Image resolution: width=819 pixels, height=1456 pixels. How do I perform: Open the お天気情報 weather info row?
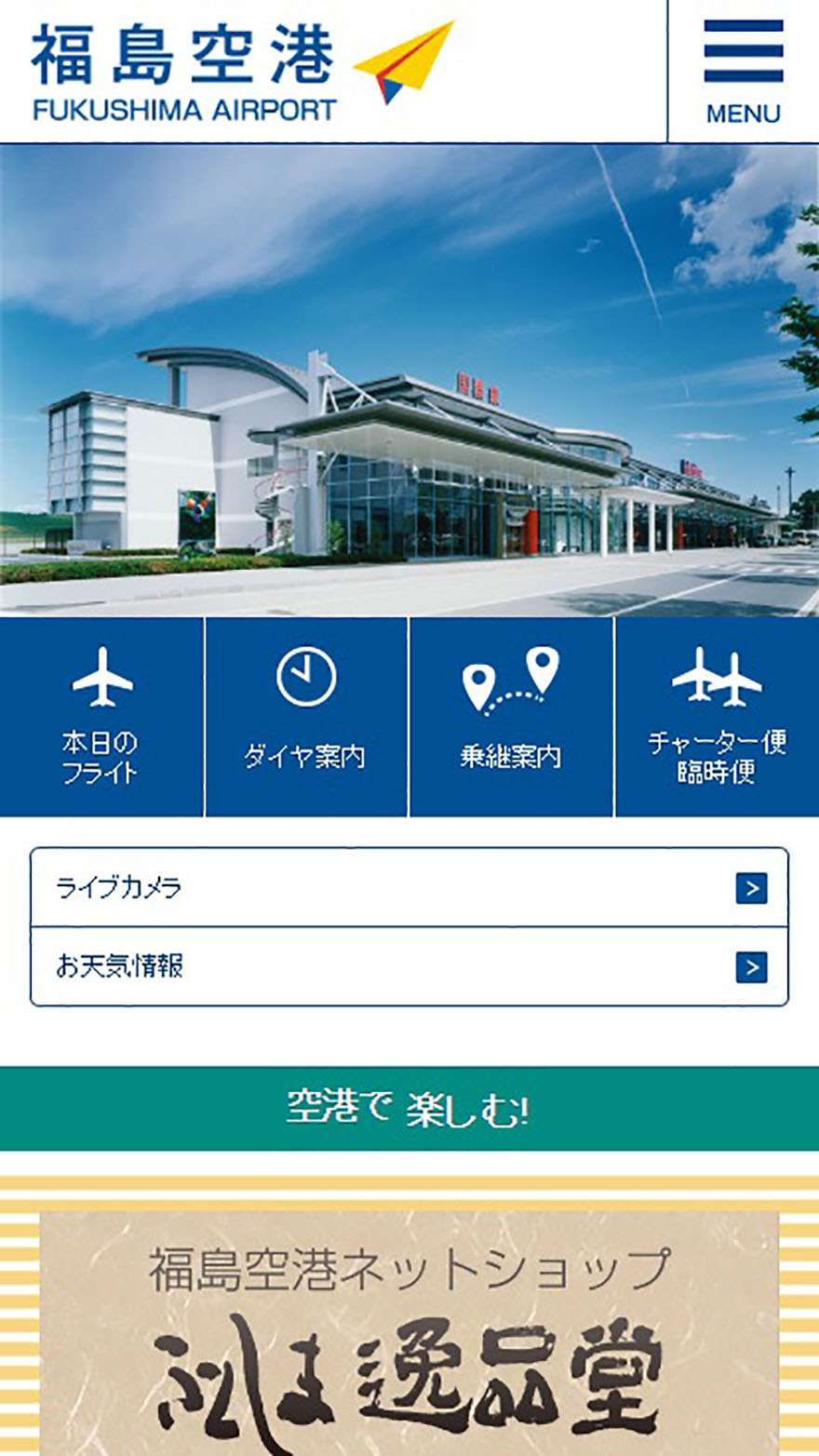(x=409, y=967)
